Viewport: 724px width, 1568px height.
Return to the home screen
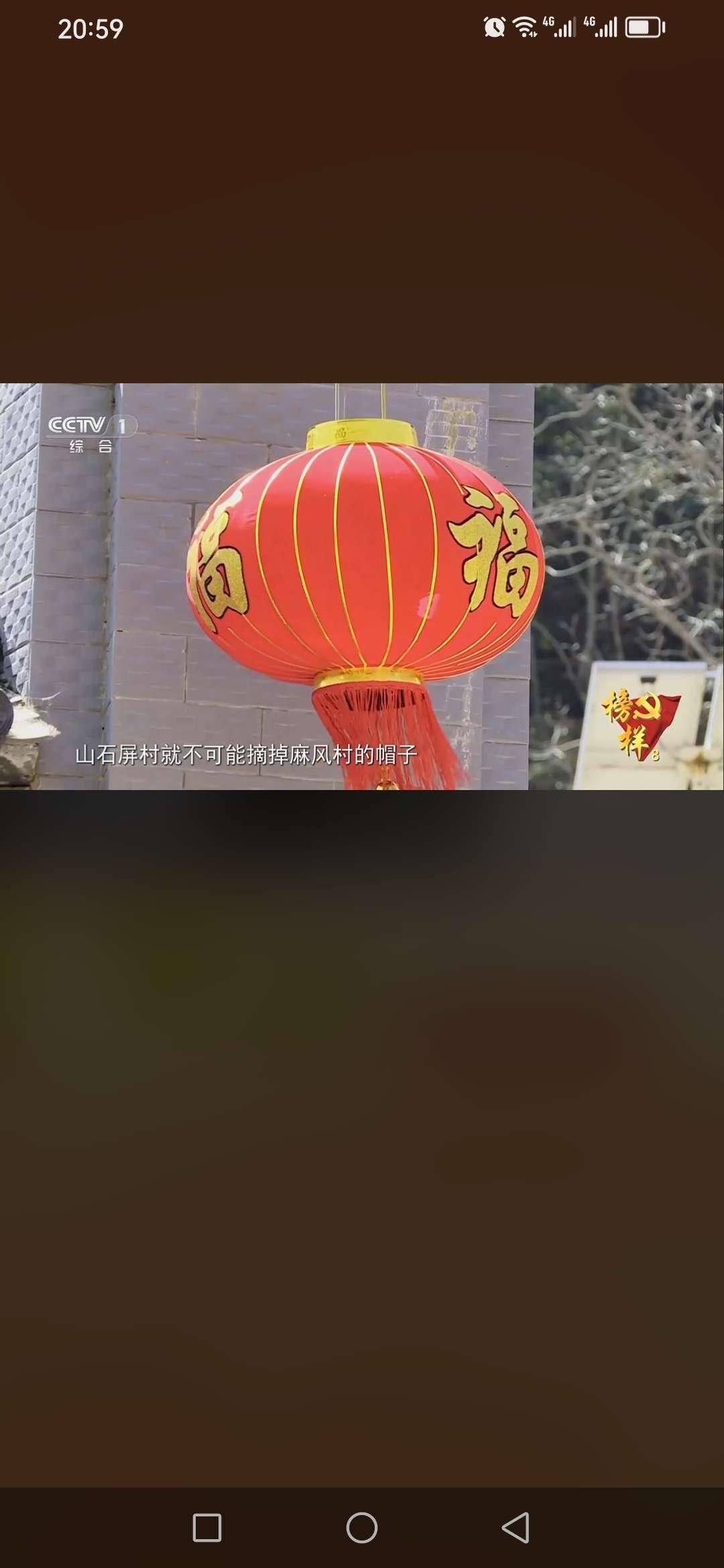(362, 1528)
